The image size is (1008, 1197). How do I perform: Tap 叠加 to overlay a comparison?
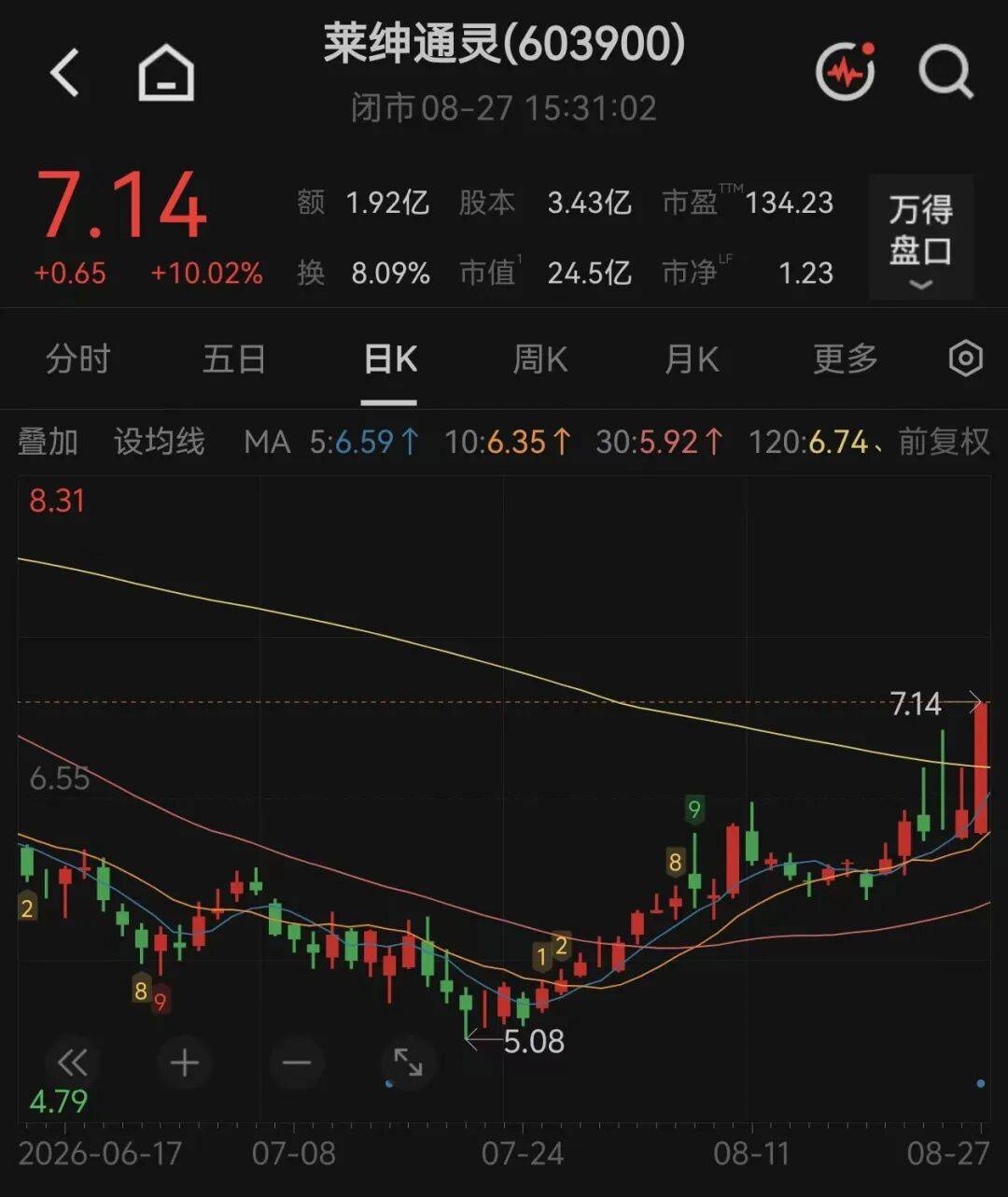click(x=48, y=441)
